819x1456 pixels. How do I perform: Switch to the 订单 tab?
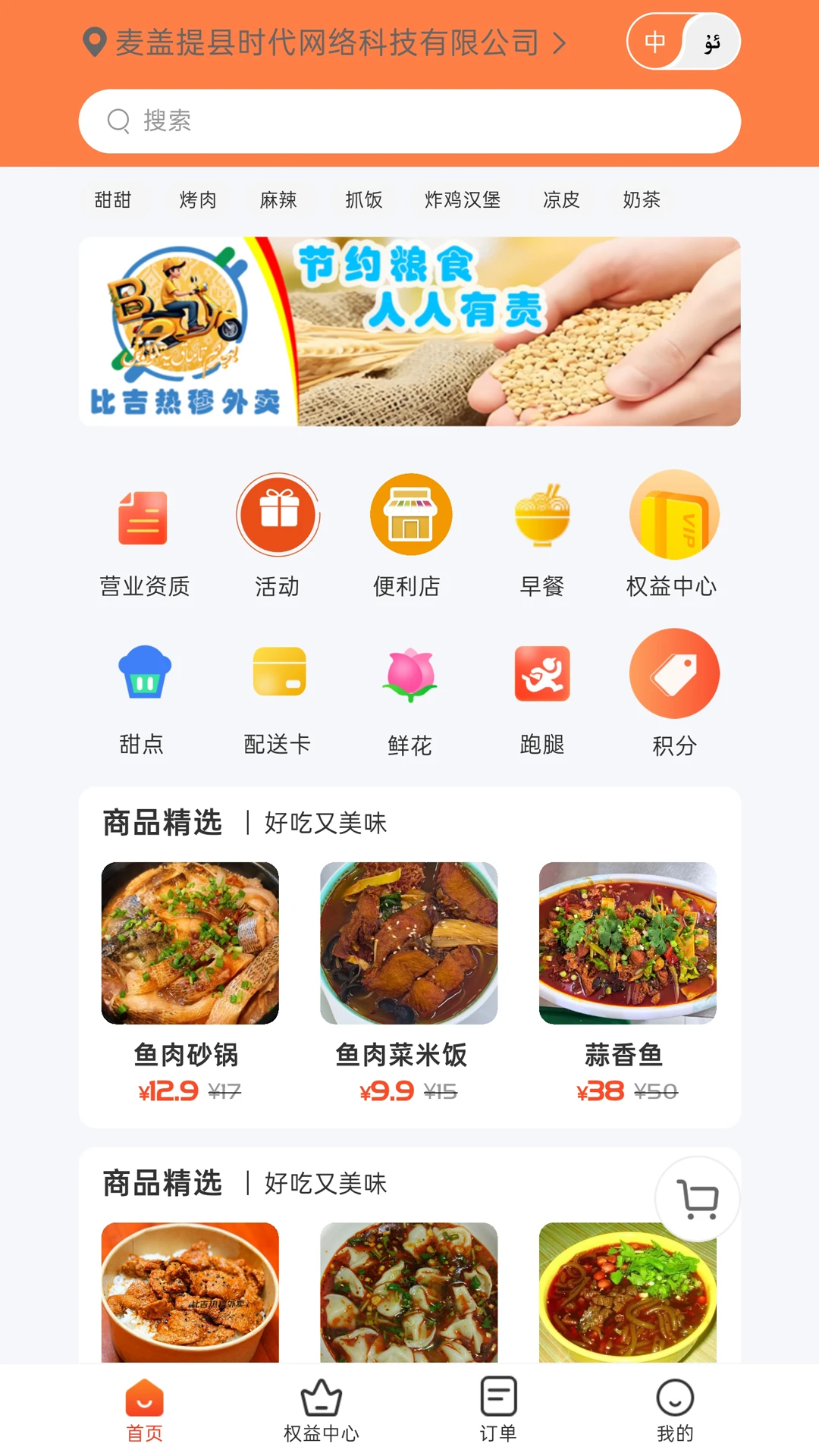pyautogui.click(x=498, y=1410)
